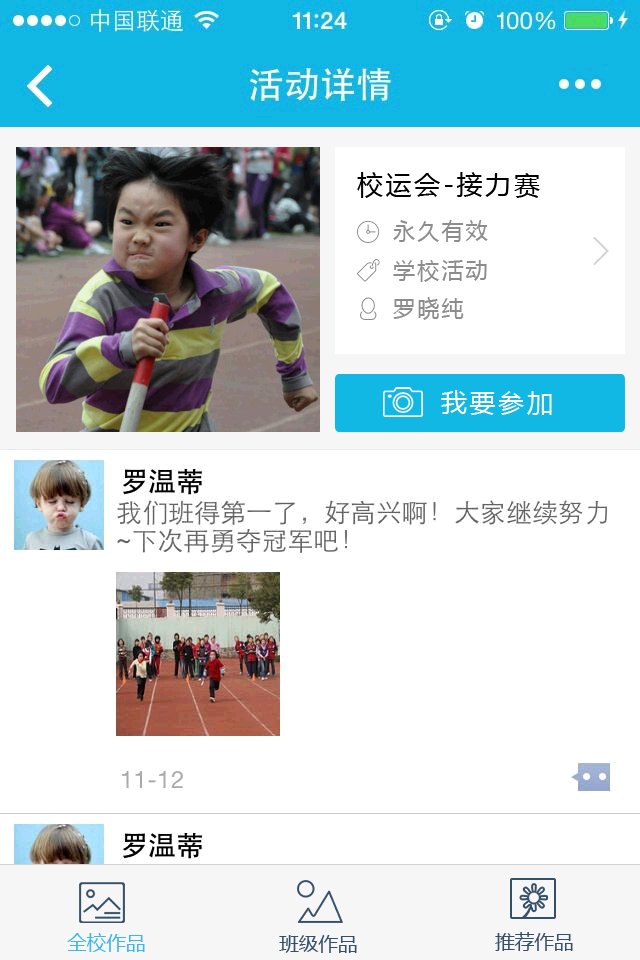Open the 校运会-接力赛 activity info card
Image resolution: width=640 pixels, height=960 pixels.
click(x=480, y=250)
